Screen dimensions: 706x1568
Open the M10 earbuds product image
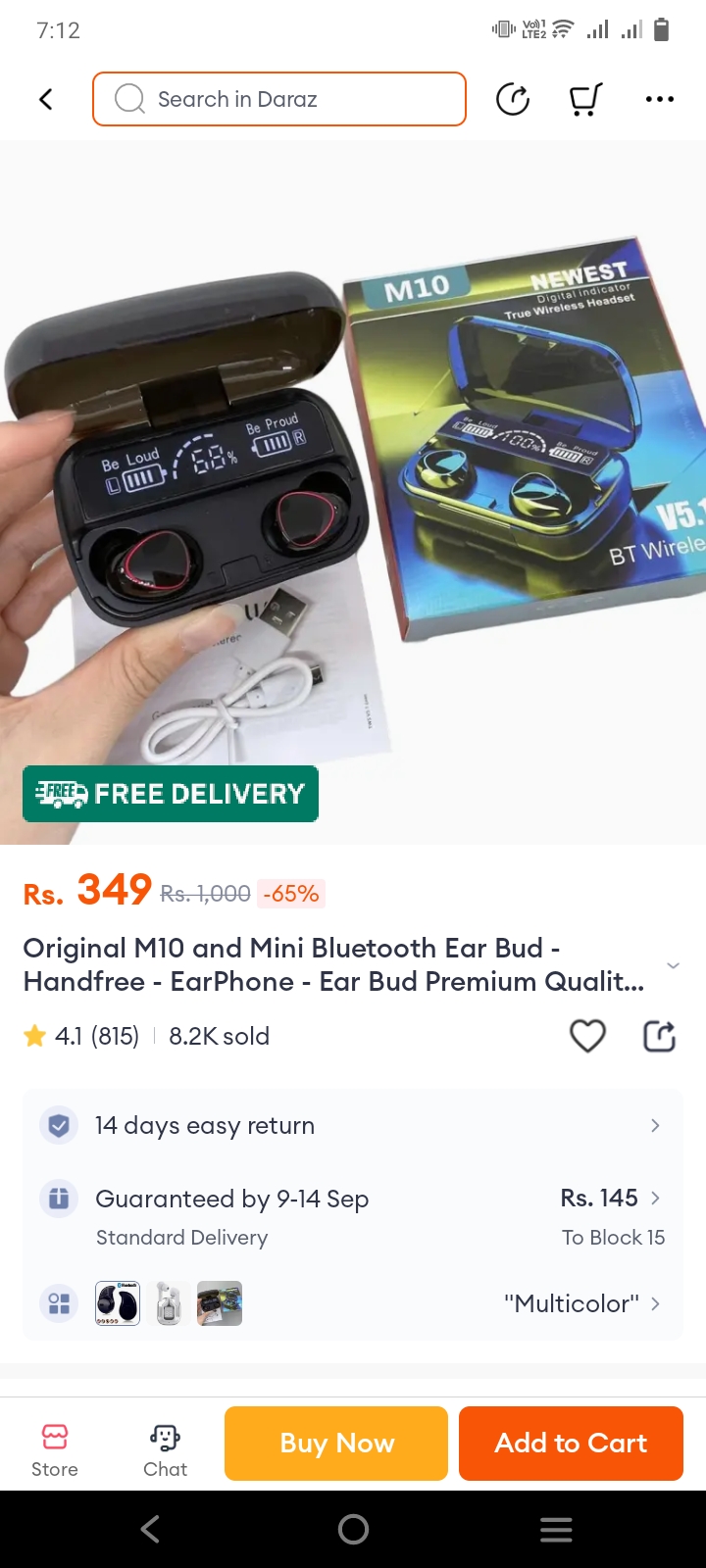click(353, 490)
